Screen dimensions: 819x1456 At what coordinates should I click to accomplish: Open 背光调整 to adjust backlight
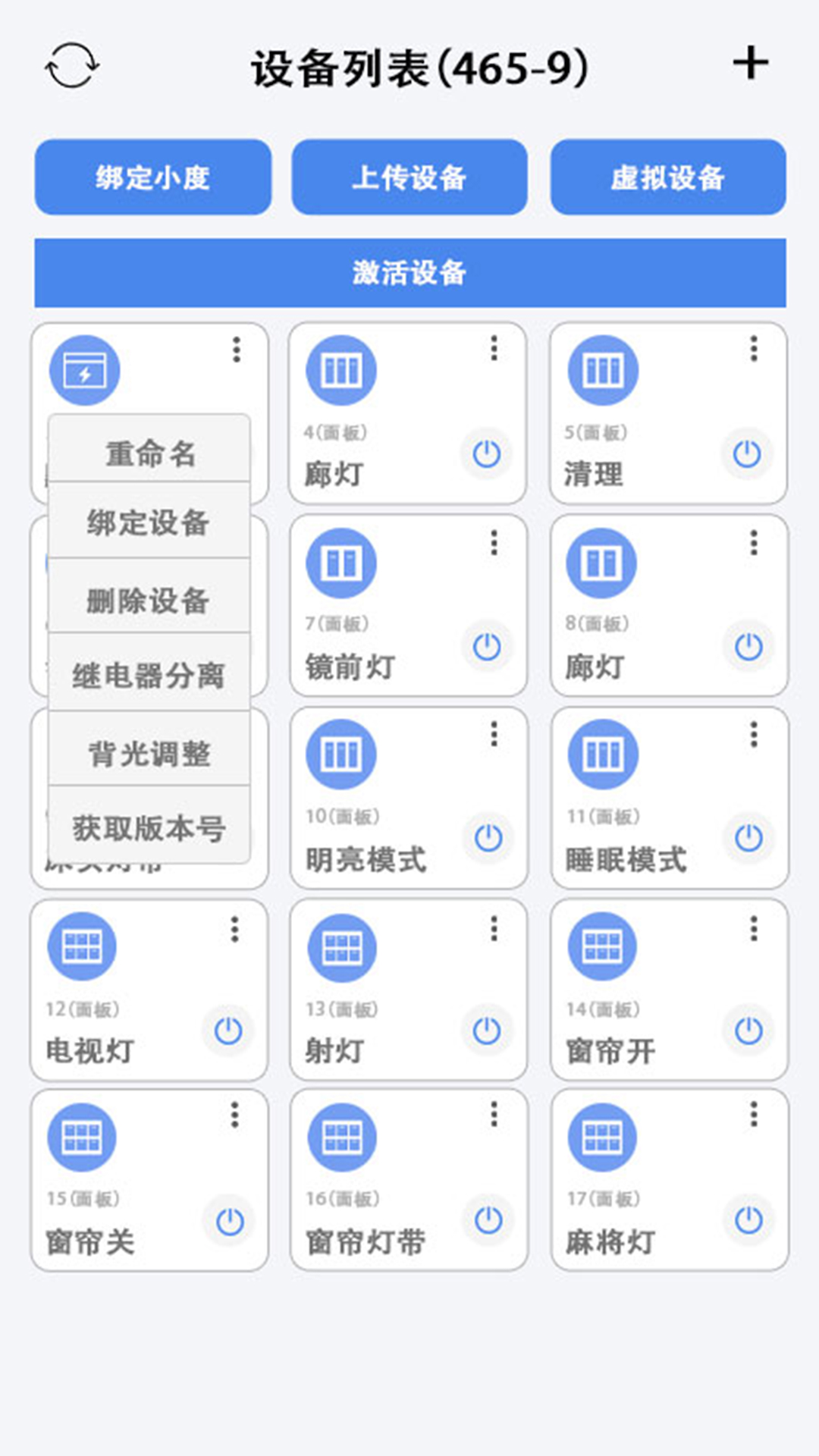coord(149,752)
